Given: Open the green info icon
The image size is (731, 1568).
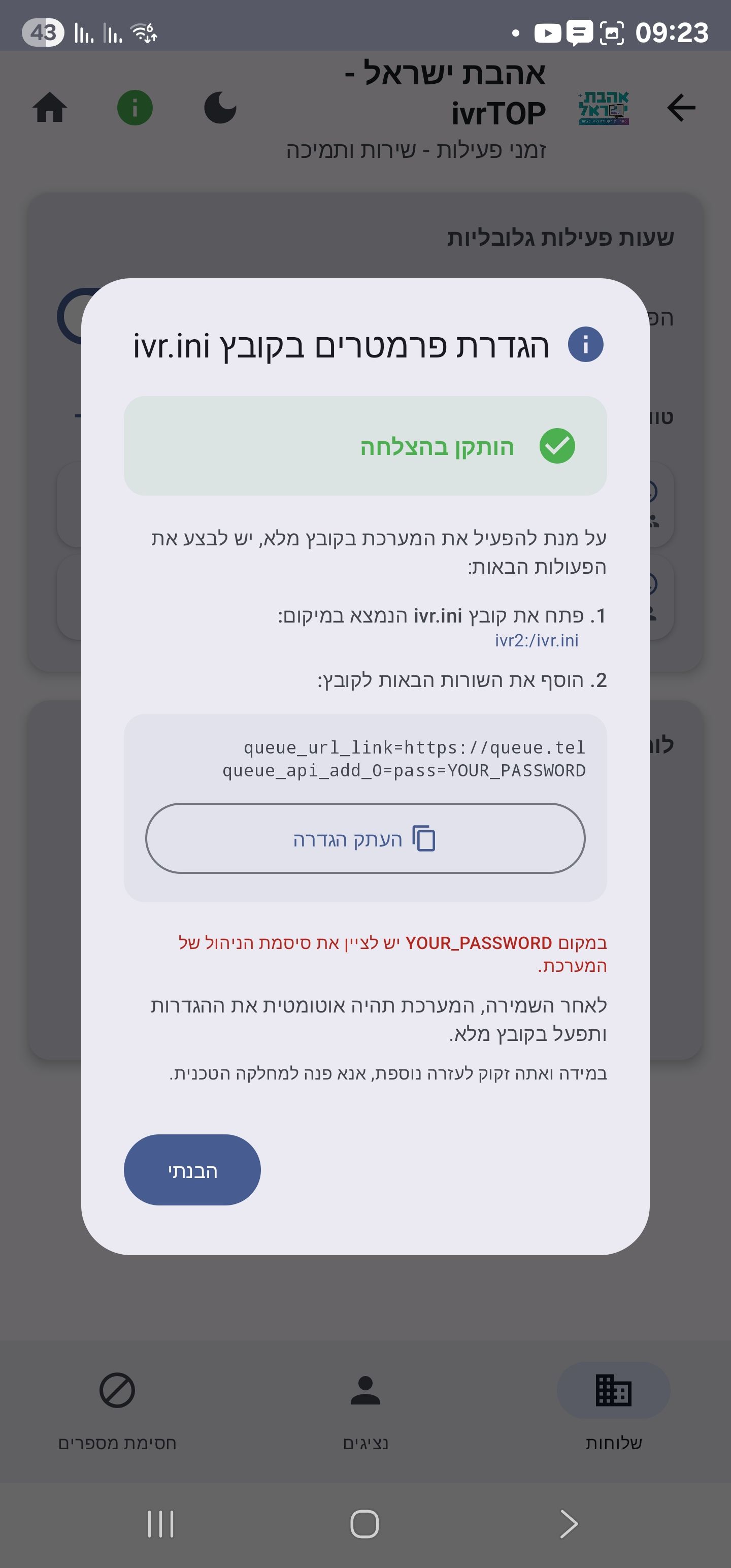Looking at the screenshot, I should [x=135, y=108].
